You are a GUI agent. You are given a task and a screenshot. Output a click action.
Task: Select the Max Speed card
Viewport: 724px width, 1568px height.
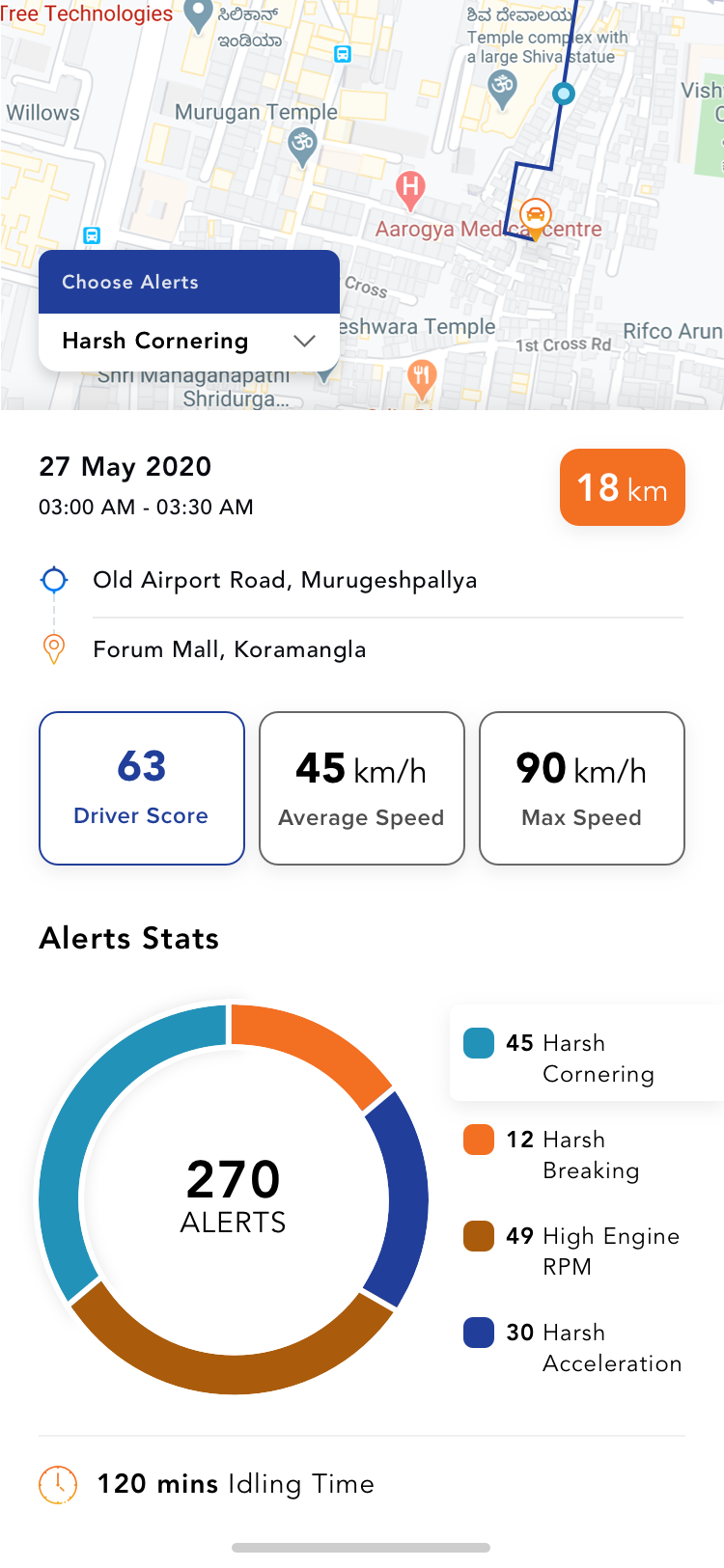(581, 788)
